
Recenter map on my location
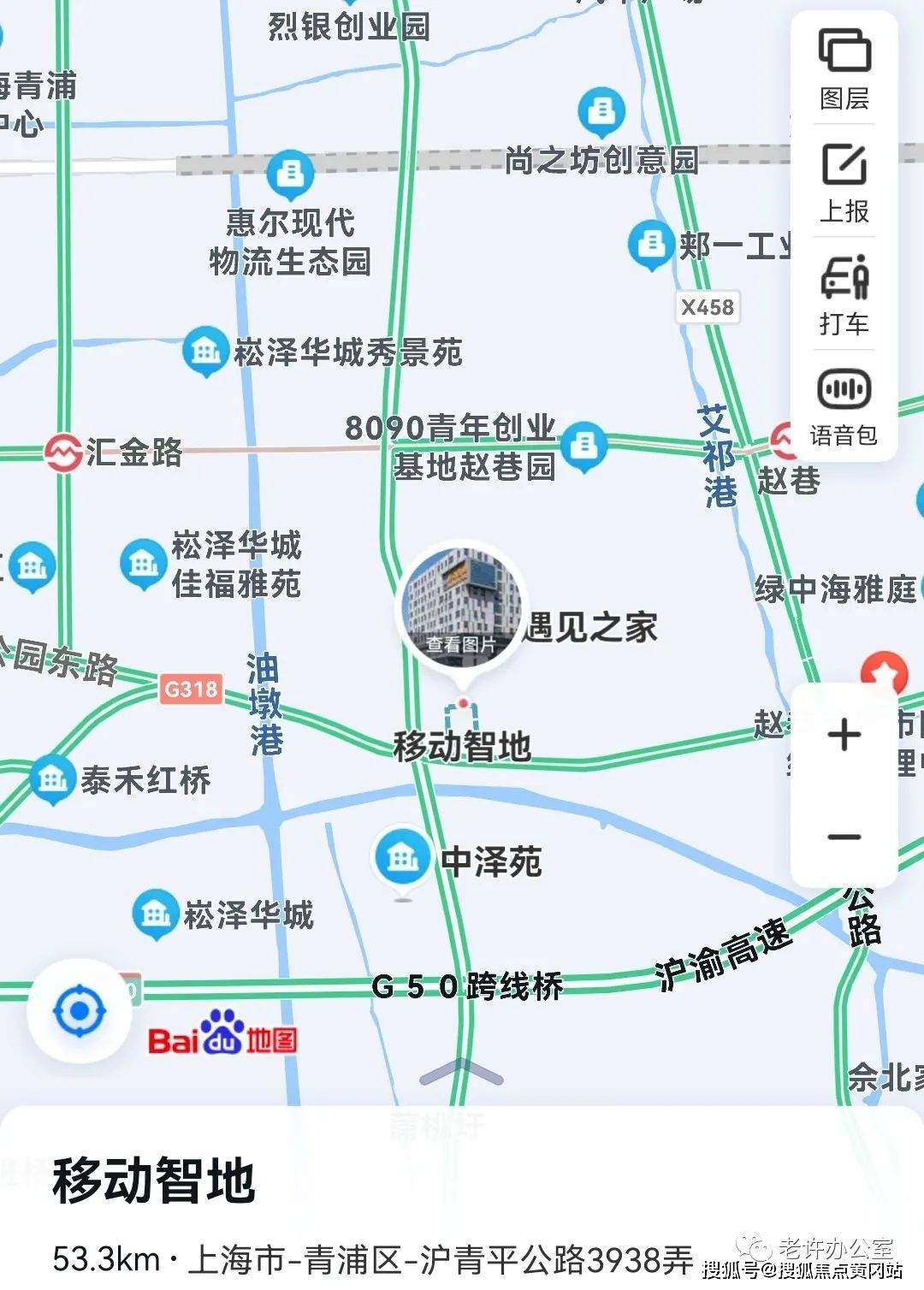tap(80, 1011)
